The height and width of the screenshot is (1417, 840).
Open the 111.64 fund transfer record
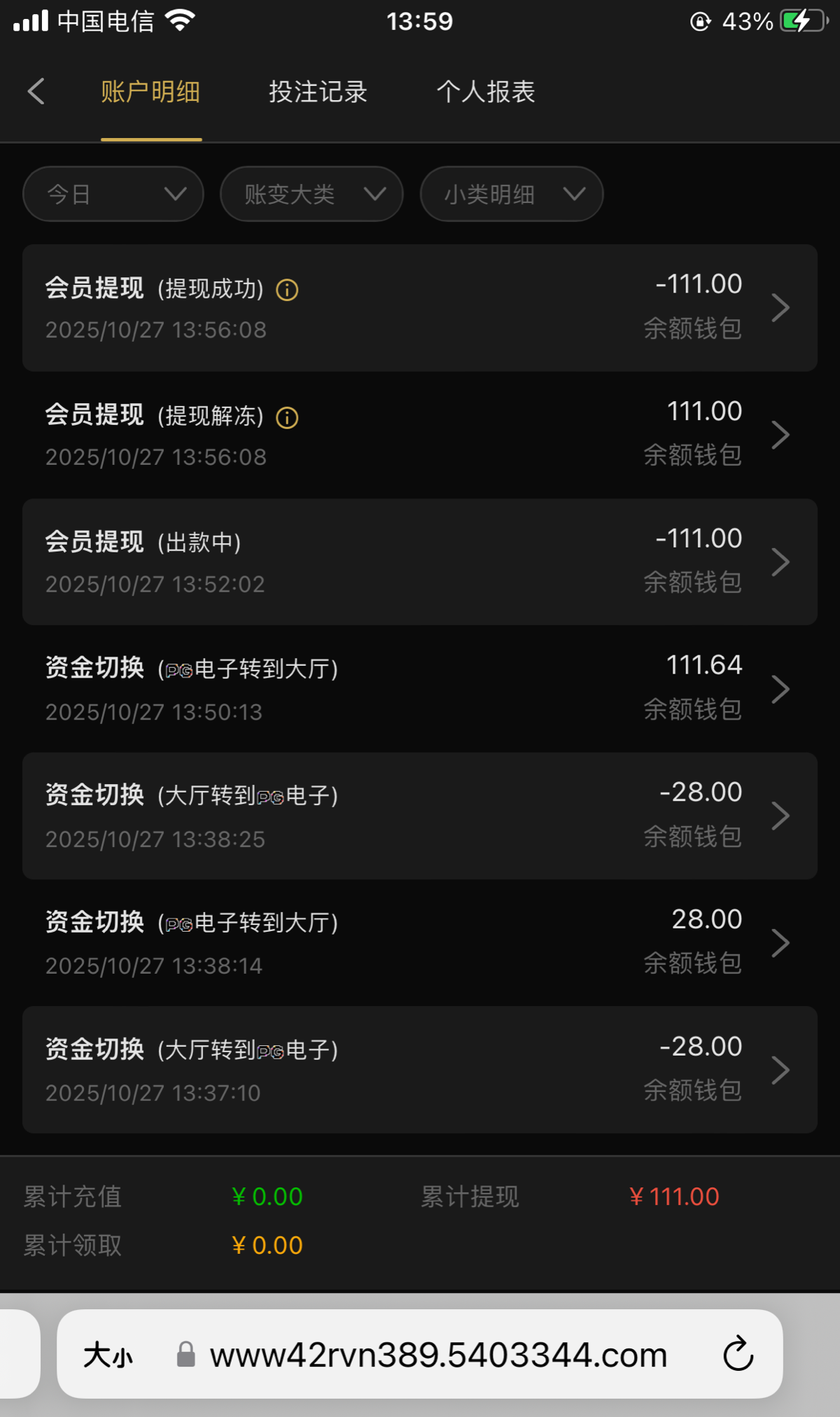pos(420,689)
